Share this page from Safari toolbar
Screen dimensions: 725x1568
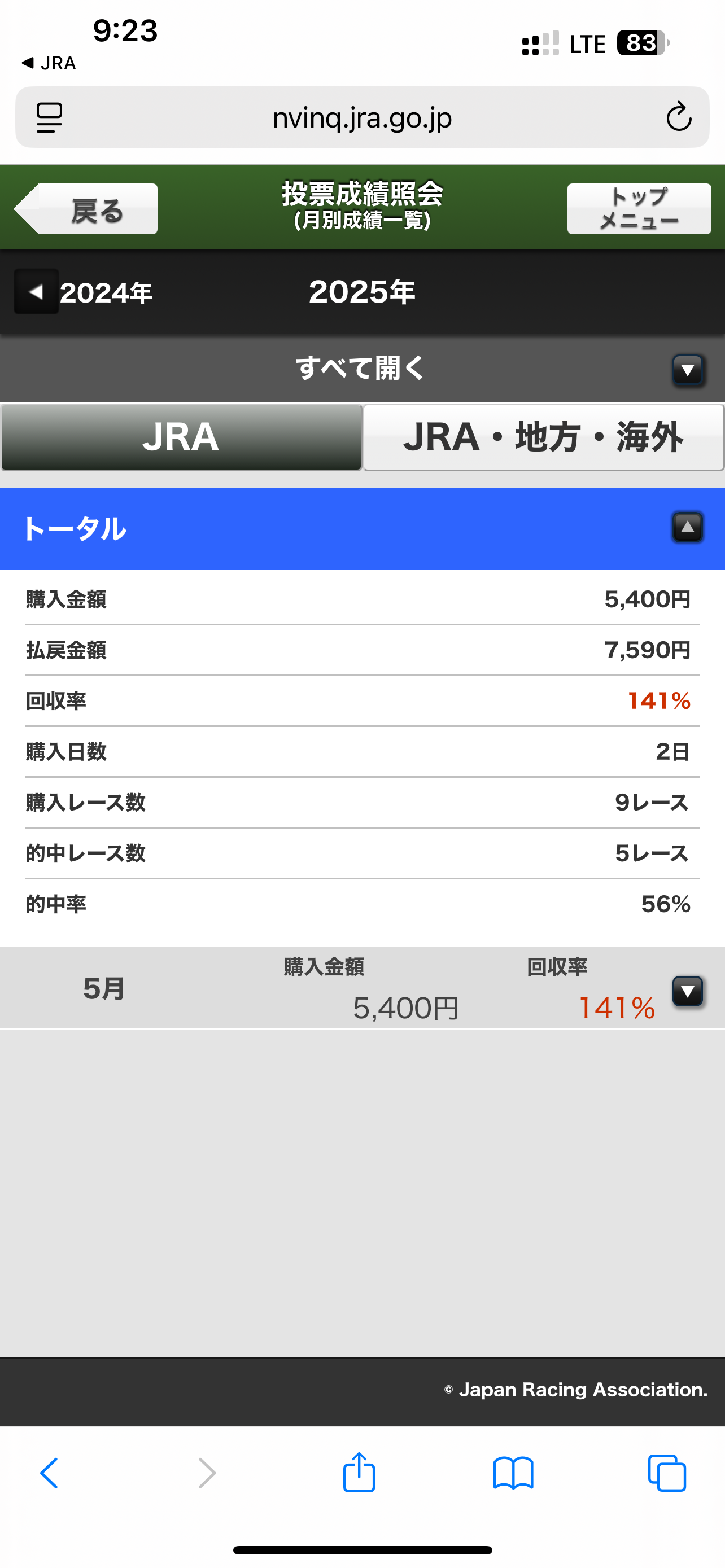[x=359, y=1472]
